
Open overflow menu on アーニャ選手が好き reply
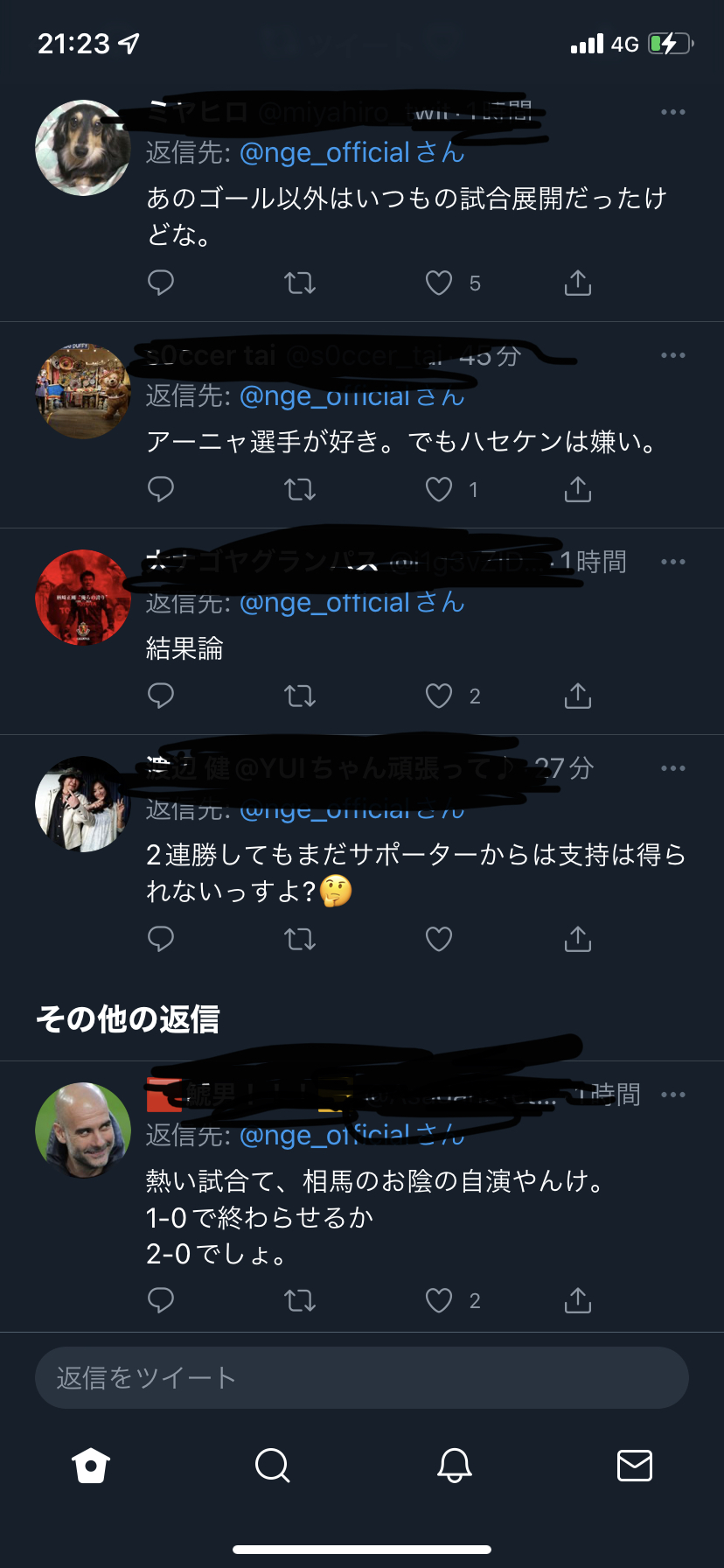pyautogui.click(x=673, y=355)
